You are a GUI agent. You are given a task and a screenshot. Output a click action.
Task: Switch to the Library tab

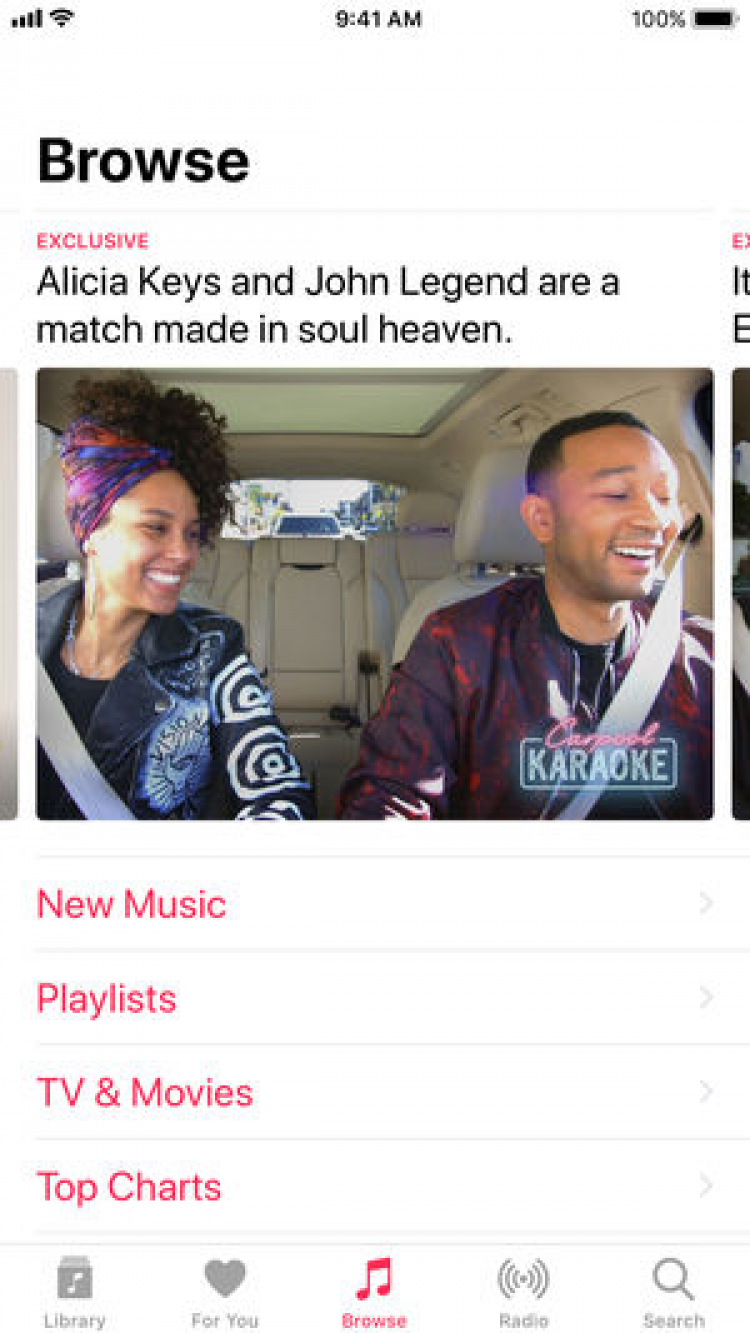(x=75, y=1292)
